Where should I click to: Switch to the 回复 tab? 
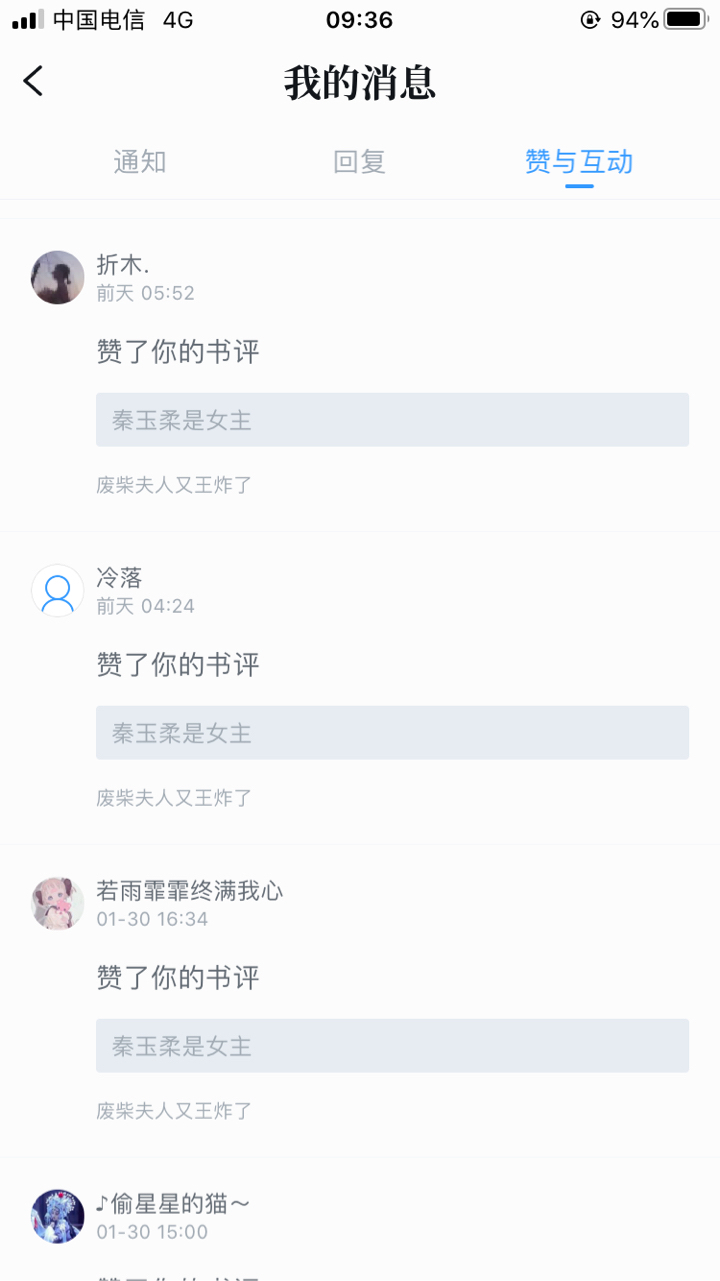point(359,162)
